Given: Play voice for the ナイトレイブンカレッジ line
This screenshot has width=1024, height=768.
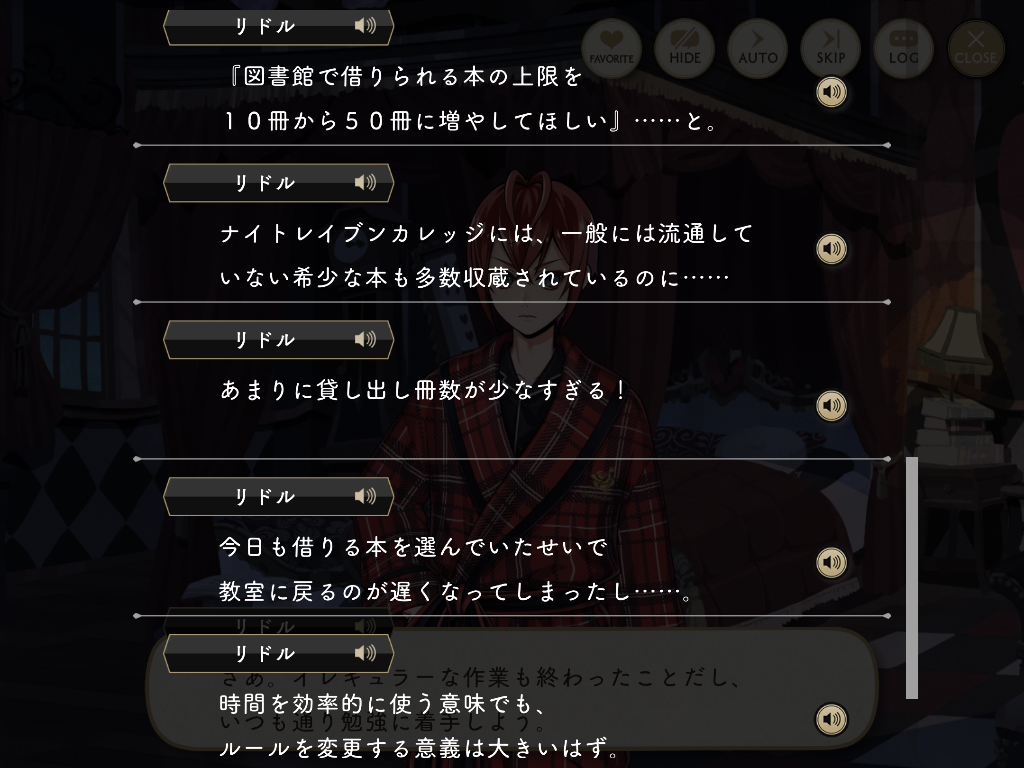Looking at the screenshot, I should tap(831, 249).
